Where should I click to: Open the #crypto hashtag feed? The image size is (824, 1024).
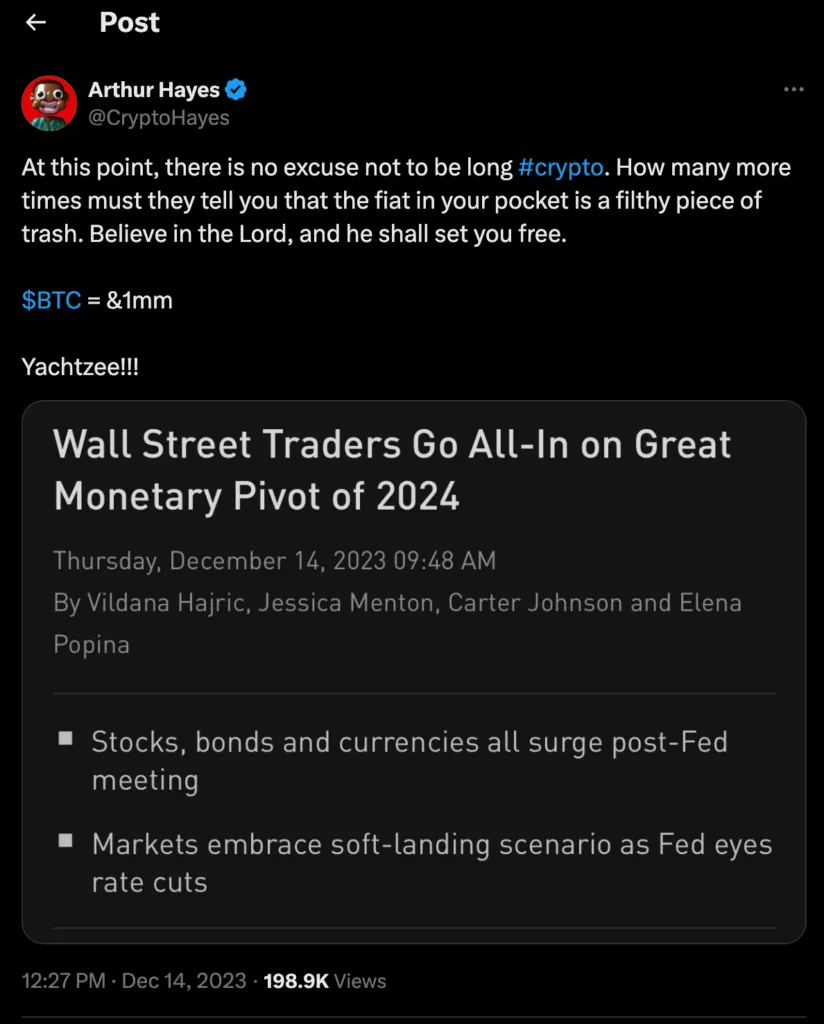point(560,167)
